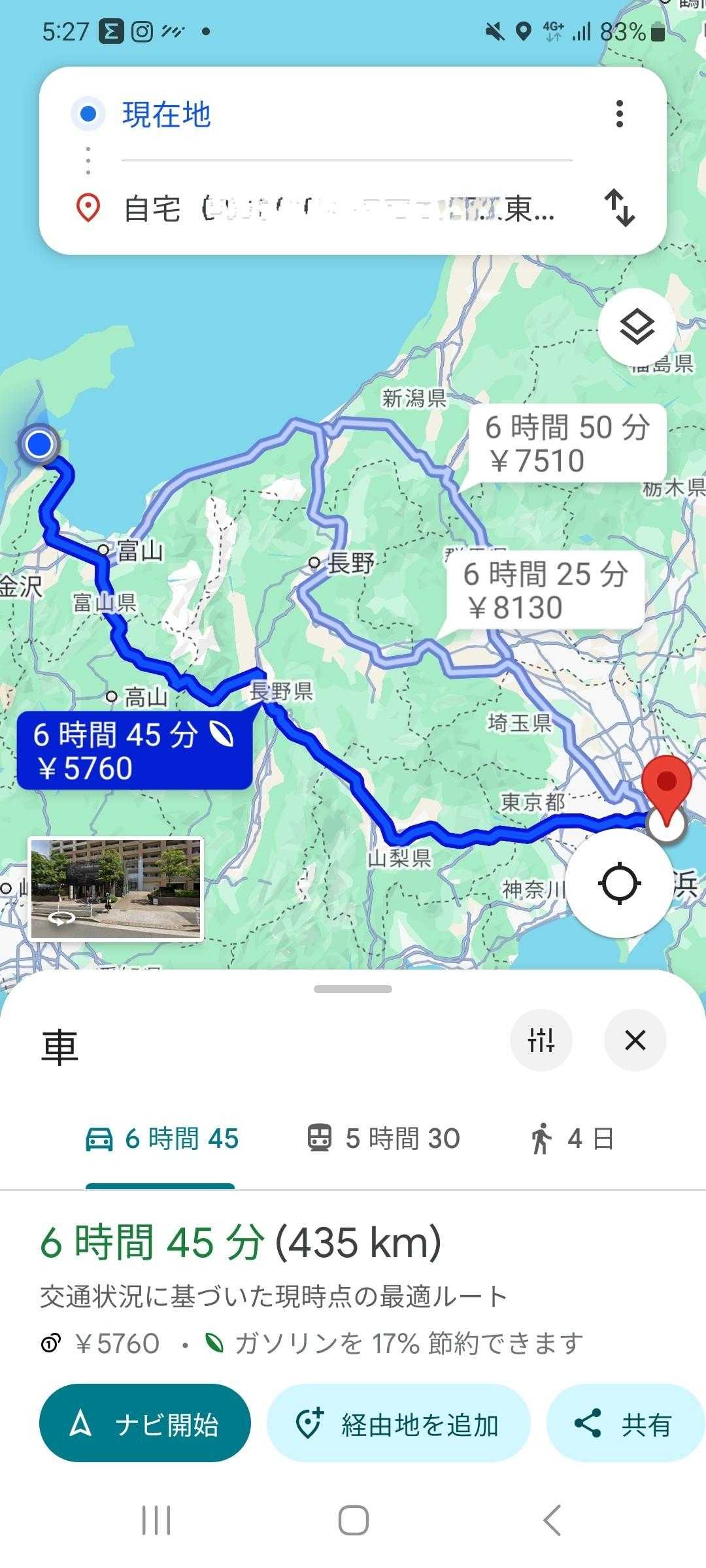
Task: Open the overflow menu in the route card
Action: tap(619, 114)
